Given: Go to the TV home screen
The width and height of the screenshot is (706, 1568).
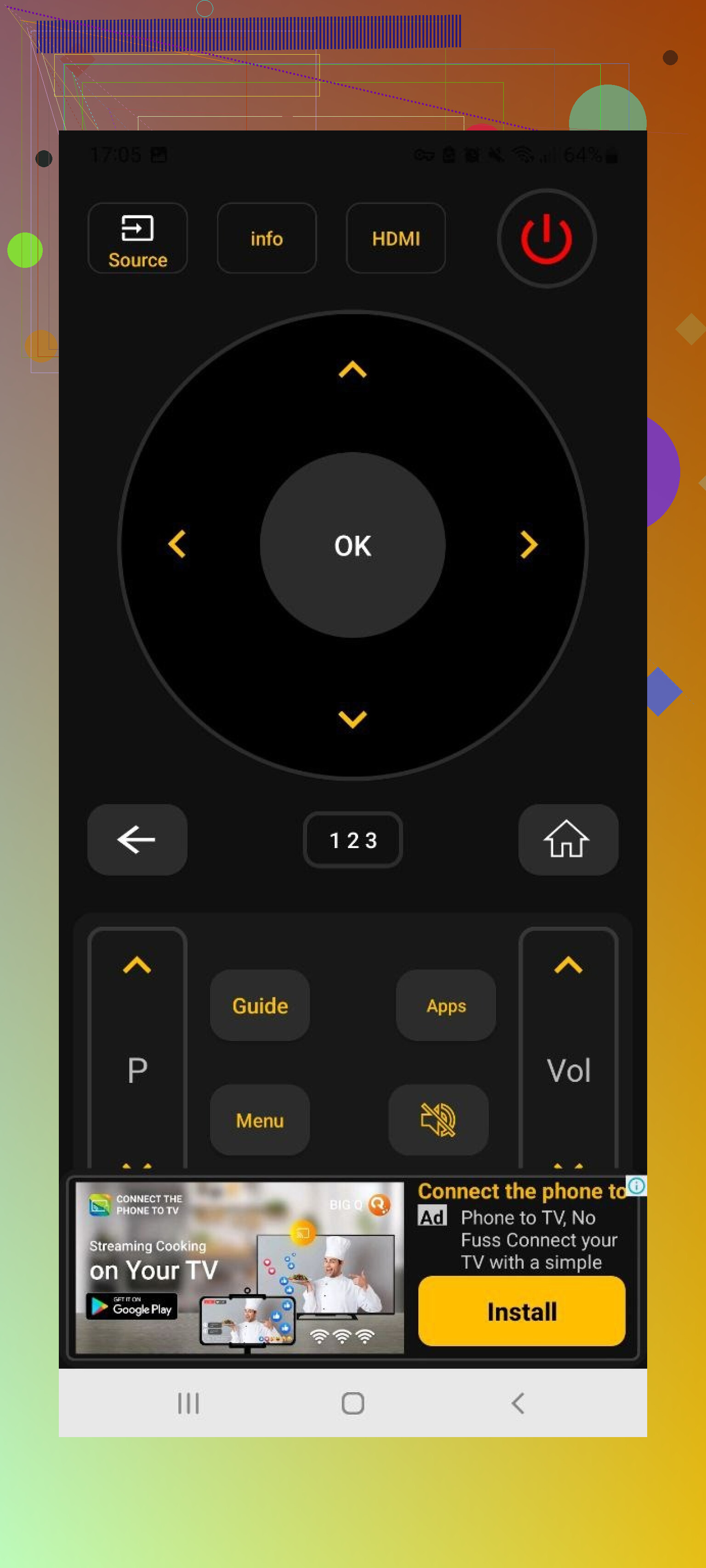Looking at the screenshot, I should tap(568, 839).
